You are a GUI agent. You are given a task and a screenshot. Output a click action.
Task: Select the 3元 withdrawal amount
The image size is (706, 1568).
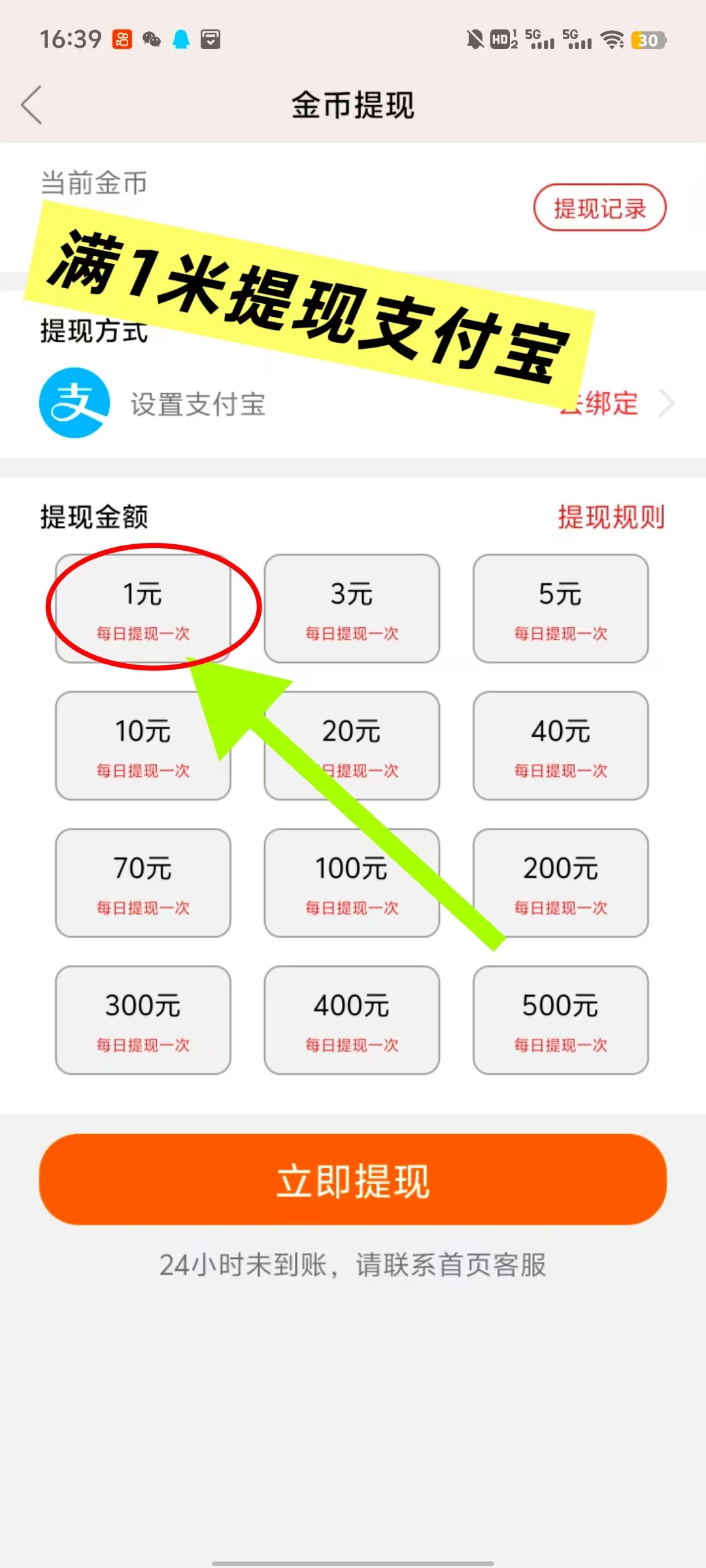click(352, 608)
